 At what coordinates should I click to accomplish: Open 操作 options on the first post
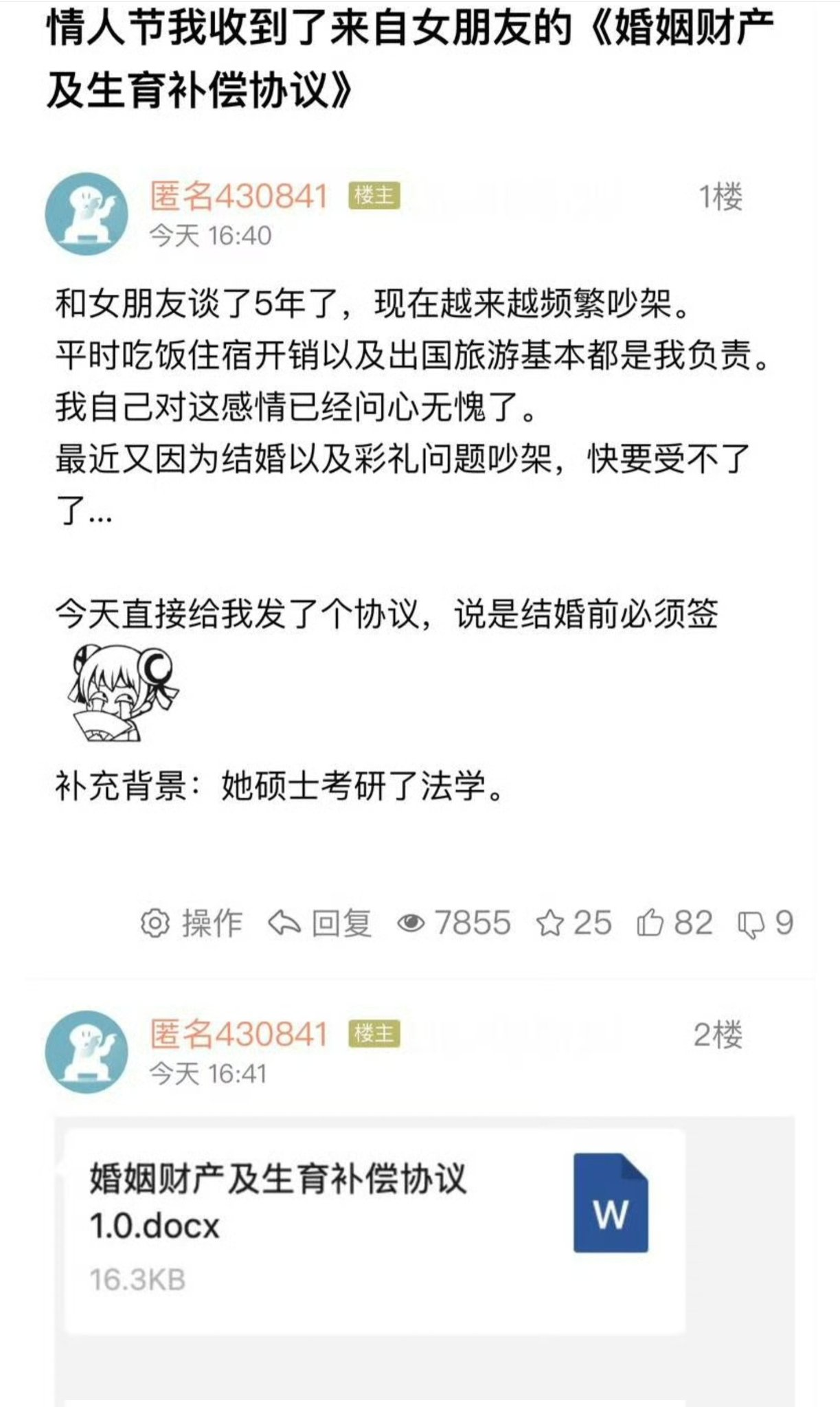tap(192, 923)
